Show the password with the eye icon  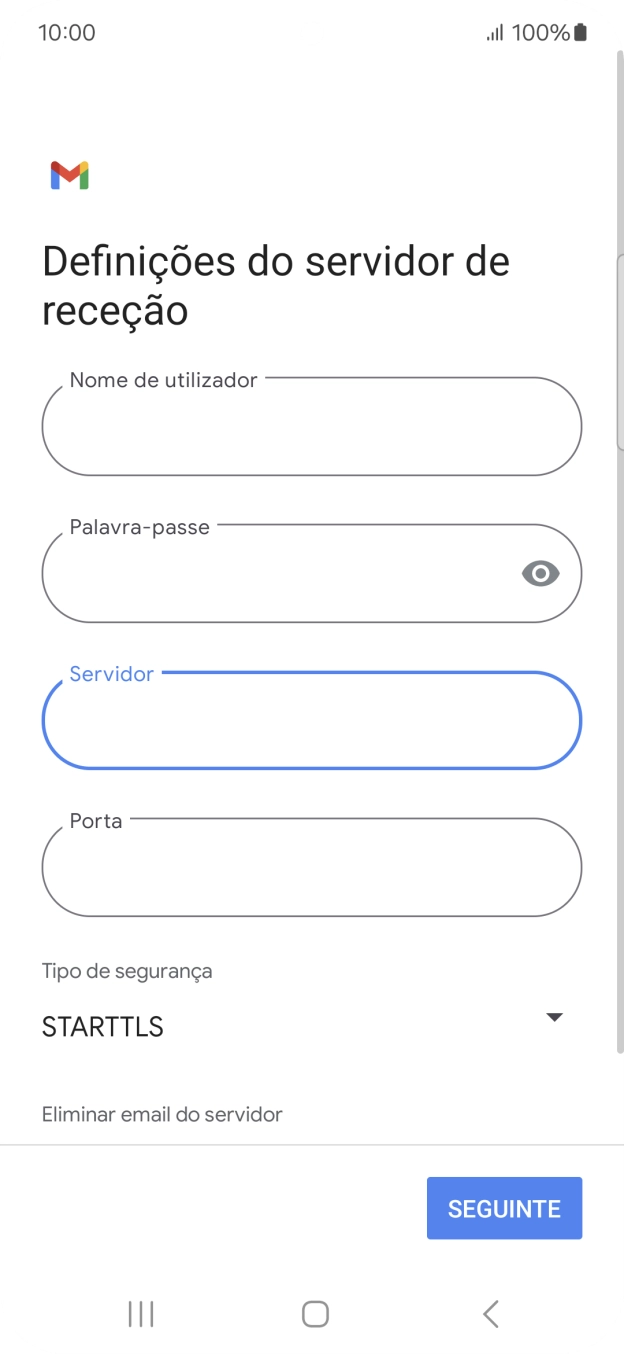(x=540, y=573)
